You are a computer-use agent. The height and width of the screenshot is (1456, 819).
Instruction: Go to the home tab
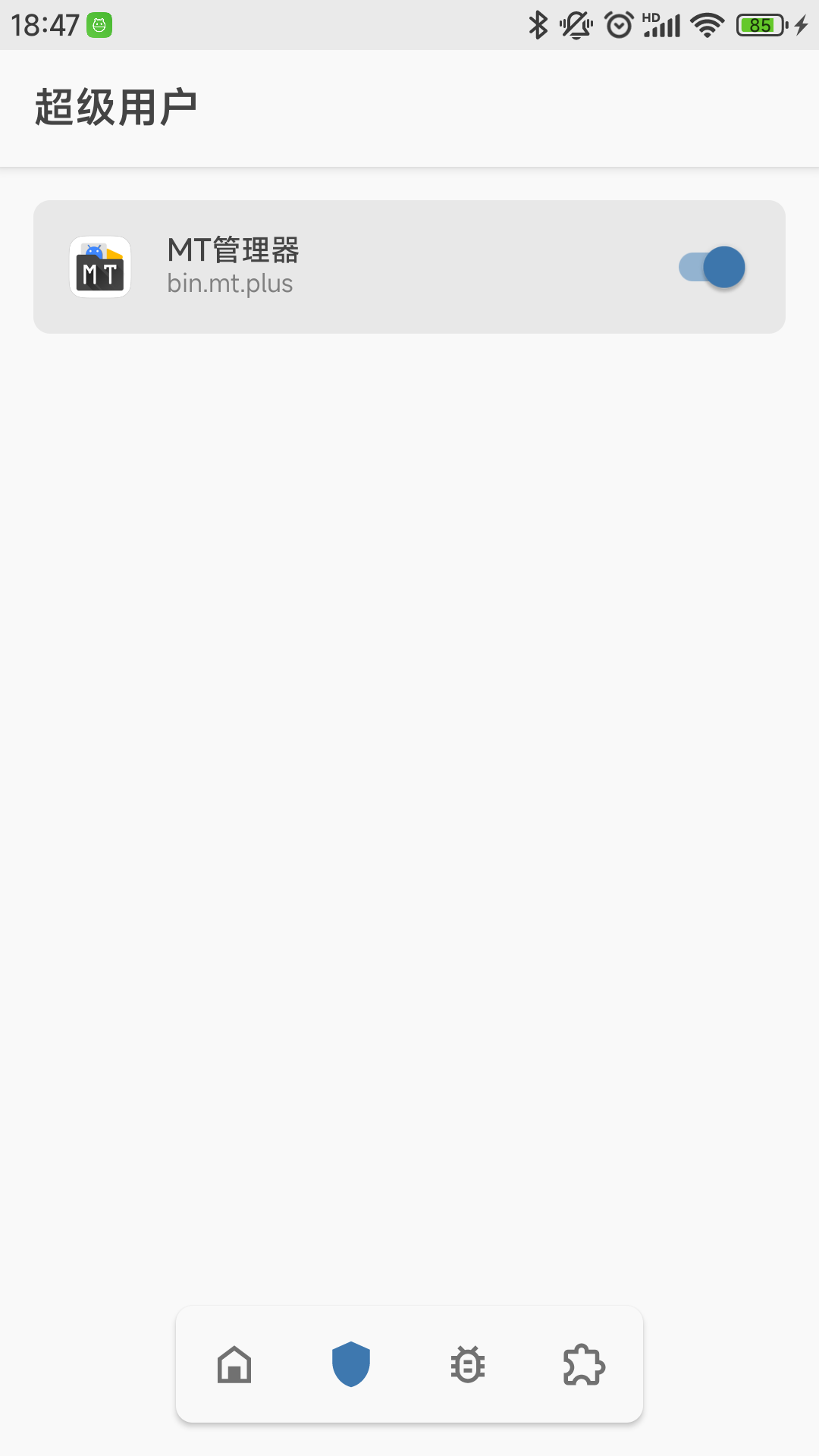(234, 1364)
